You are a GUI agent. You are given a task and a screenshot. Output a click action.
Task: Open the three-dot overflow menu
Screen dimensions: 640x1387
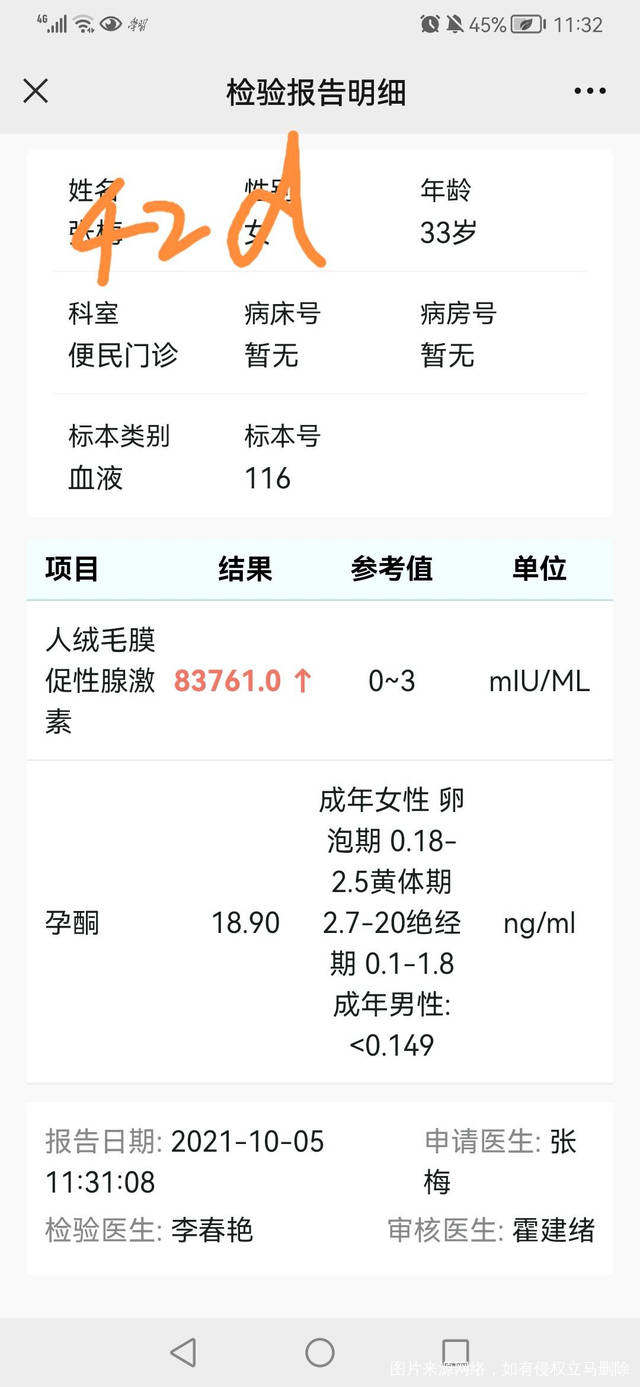(590, 92)
